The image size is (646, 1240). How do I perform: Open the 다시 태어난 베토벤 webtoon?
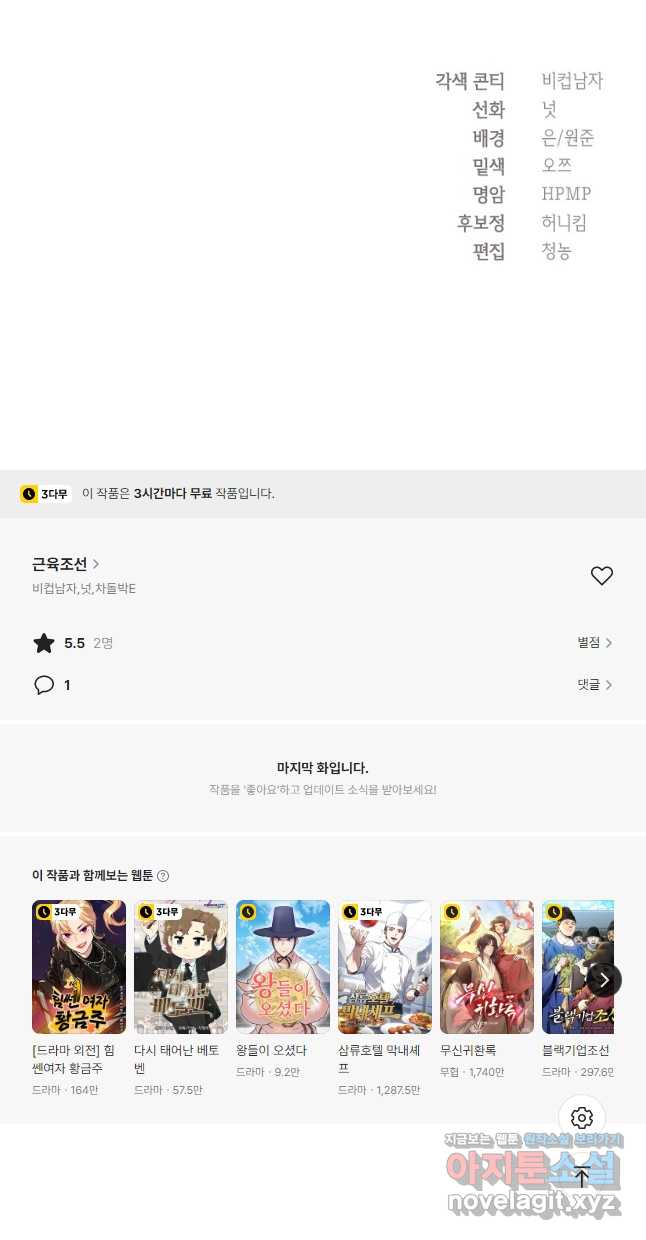point(181,966)
